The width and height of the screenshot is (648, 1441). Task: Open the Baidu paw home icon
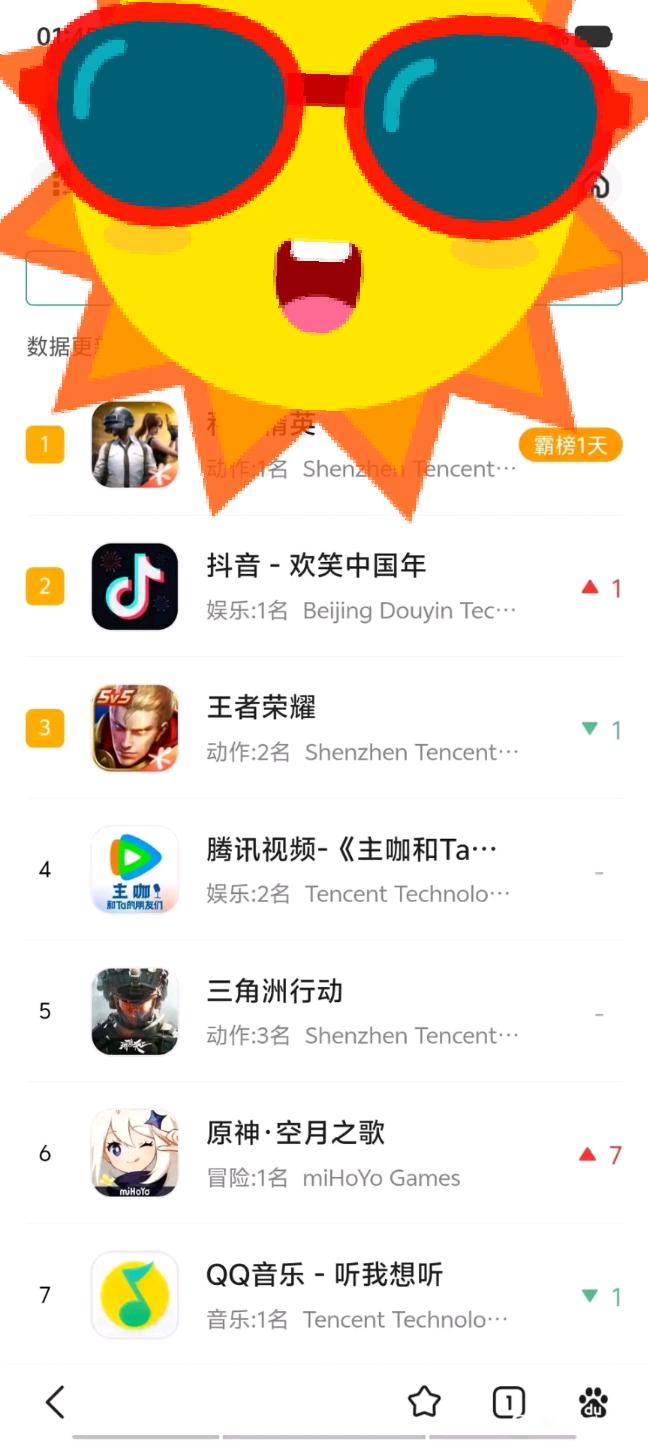[x=594, y=1403]
